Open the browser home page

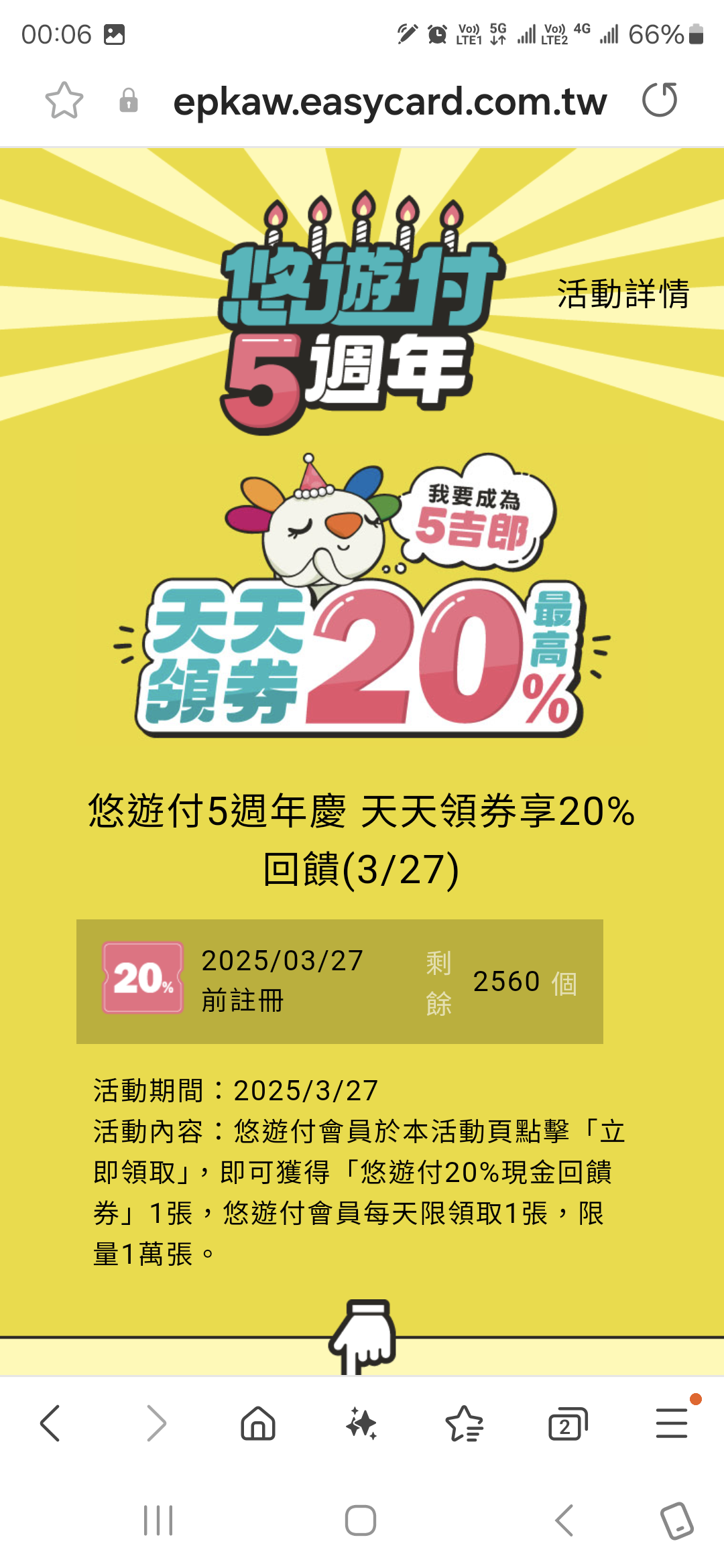coord(258,1423)
